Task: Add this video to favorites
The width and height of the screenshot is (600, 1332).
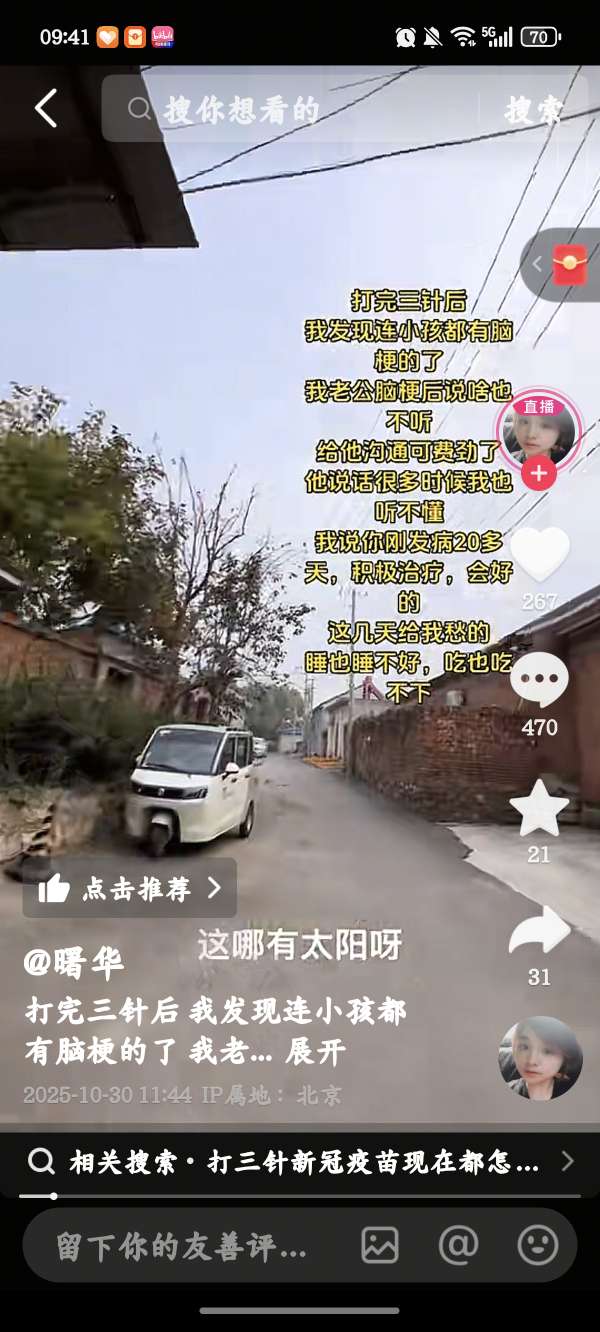Action: pos(539,810)
